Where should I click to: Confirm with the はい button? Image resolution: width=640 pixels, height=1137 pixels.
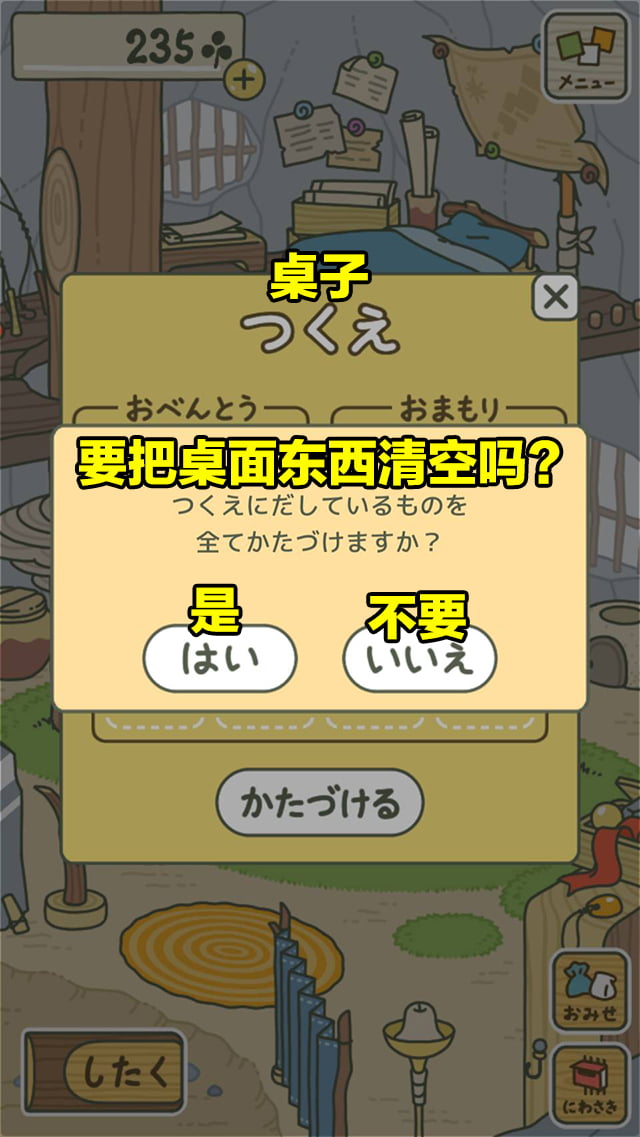click(220, 659)
